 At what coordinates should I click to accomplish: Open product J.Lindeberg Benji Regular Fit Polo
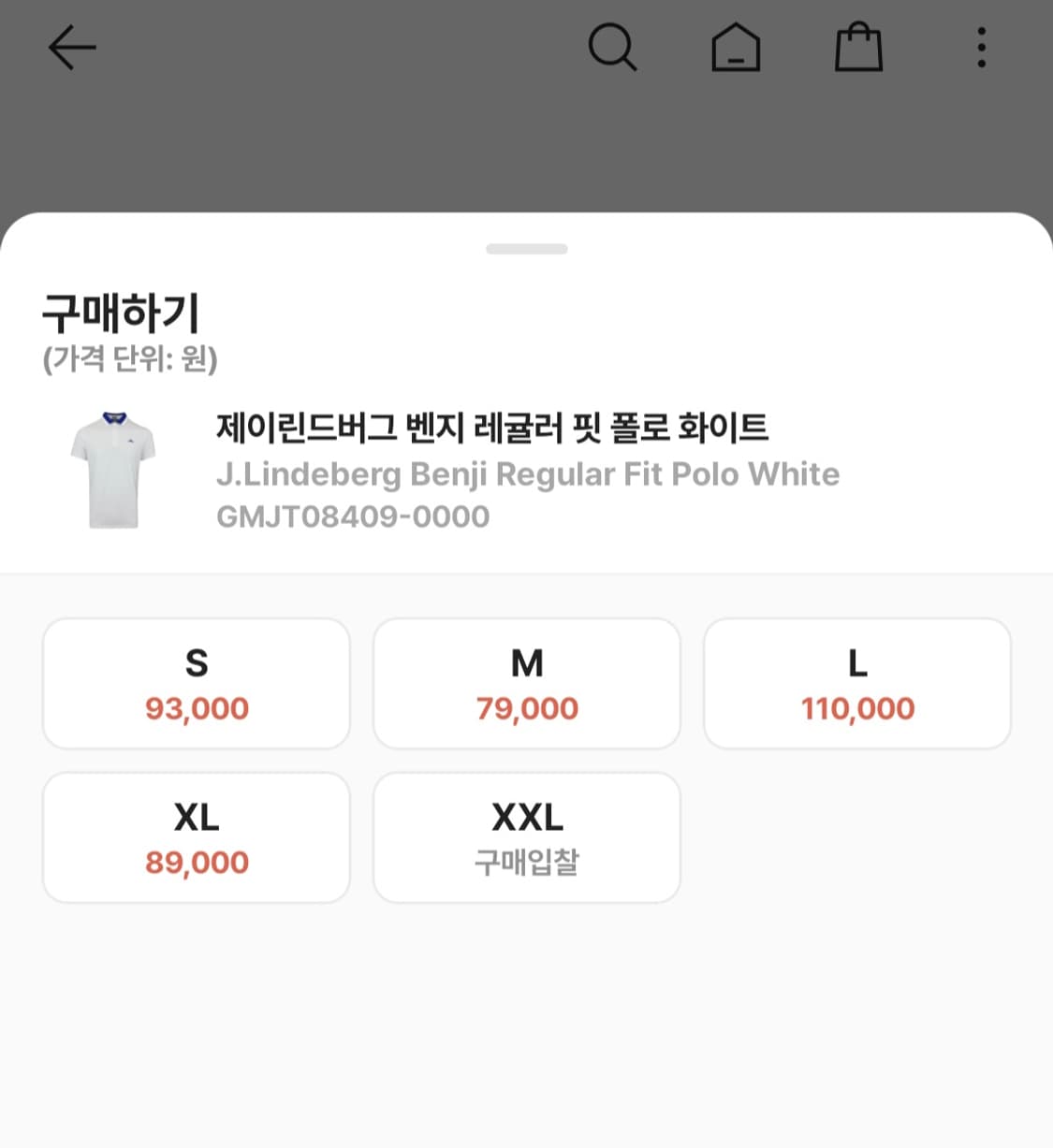click(x=527, y=474)
